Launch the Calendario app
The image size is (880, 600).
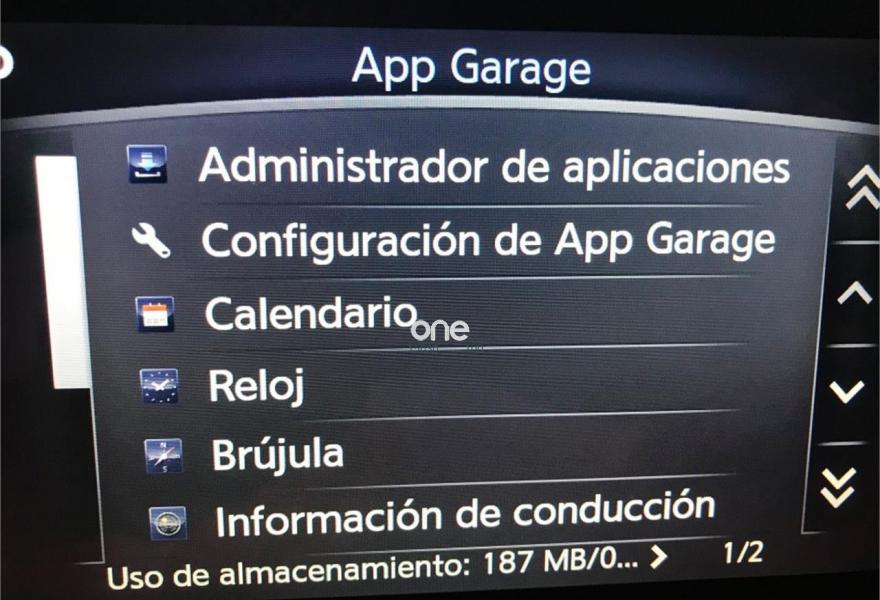coord(310,314)
